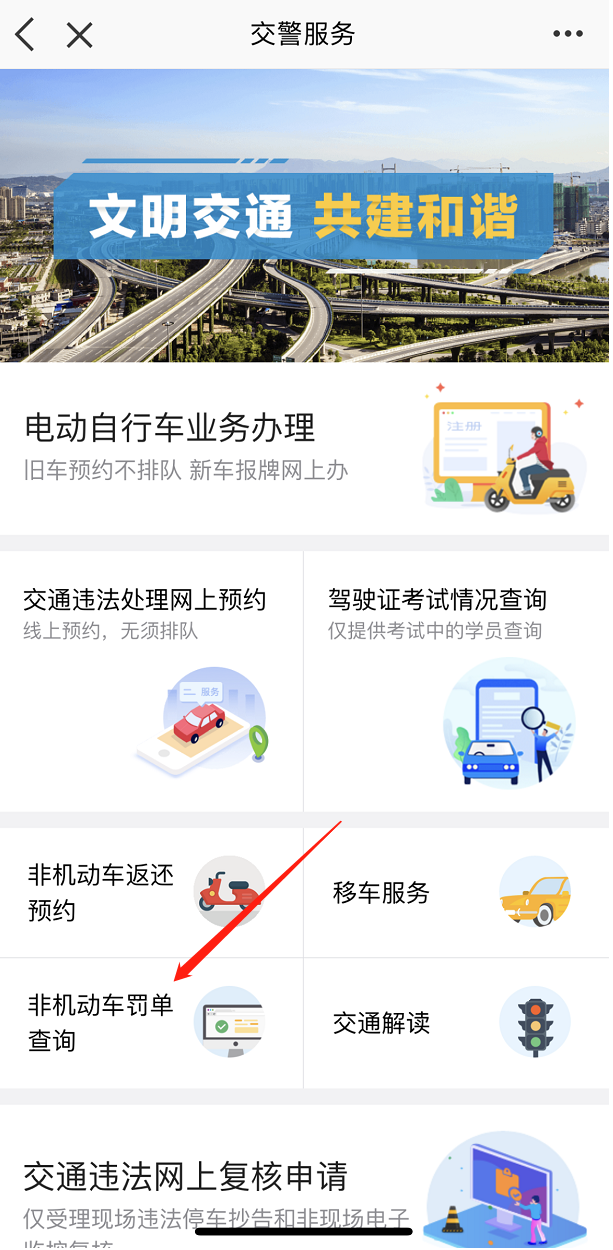Open 移车服务
The image size is (613, 1250).
pyautogui.click(x=456, y=893)
